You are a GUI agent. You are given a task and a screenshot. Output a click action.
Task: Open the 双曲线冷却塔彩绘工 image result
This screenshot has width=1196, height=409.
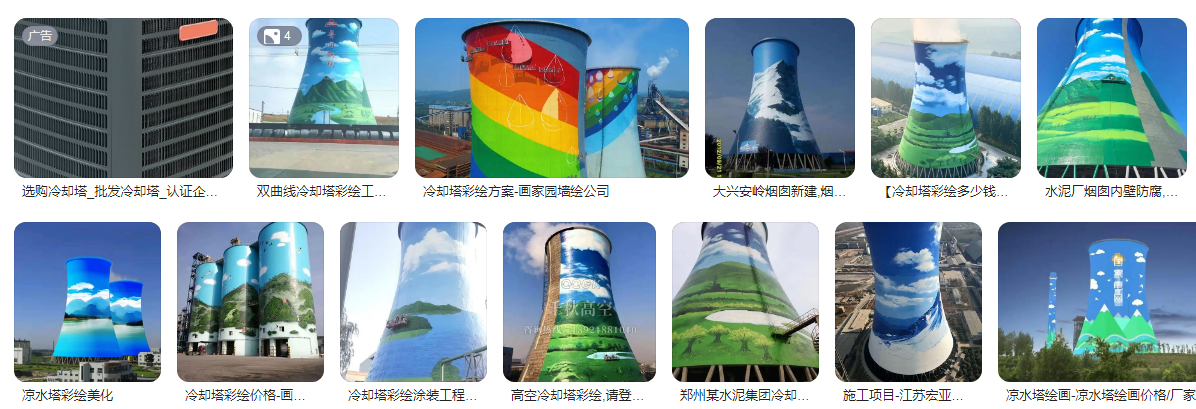click(323, 98)
